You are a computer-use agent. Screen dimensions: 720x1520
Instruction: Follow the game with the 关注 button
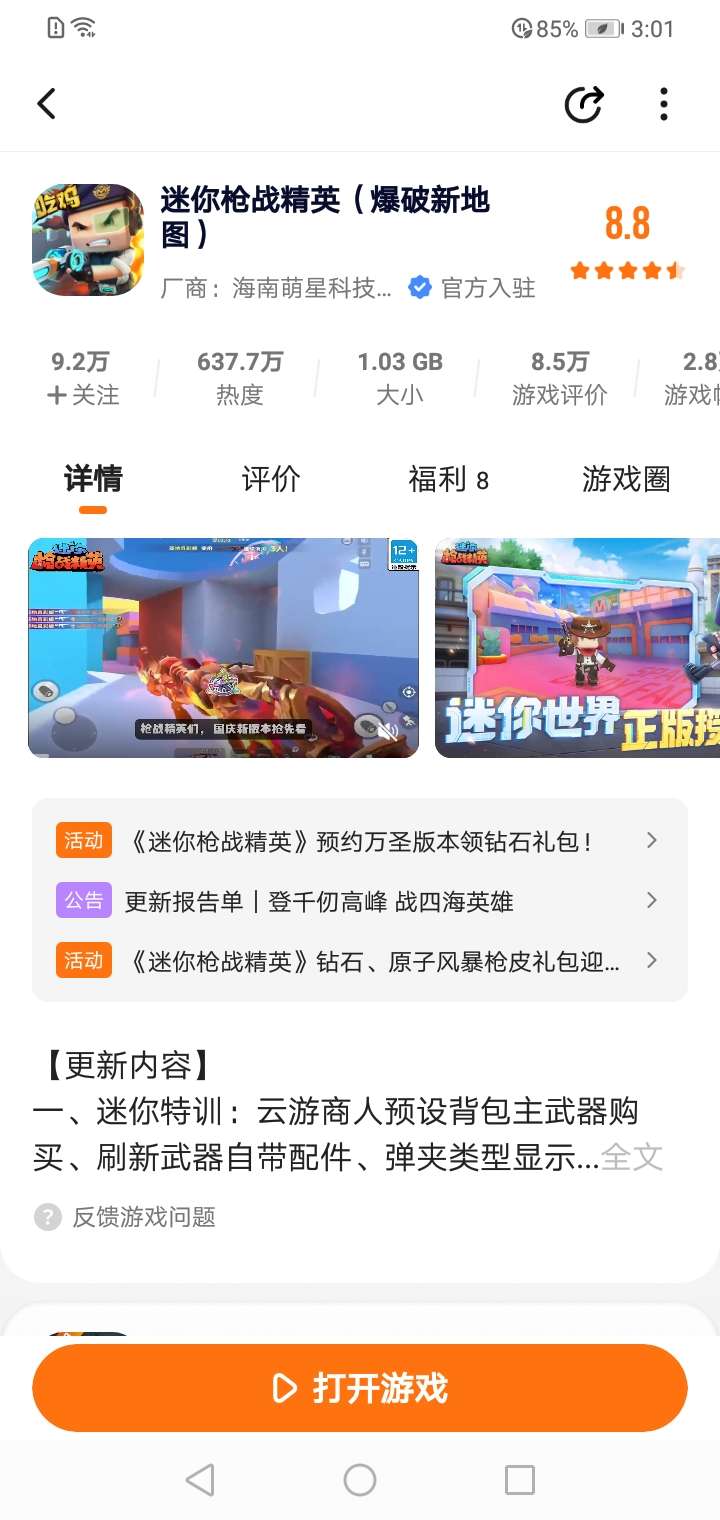coord(82,394)
